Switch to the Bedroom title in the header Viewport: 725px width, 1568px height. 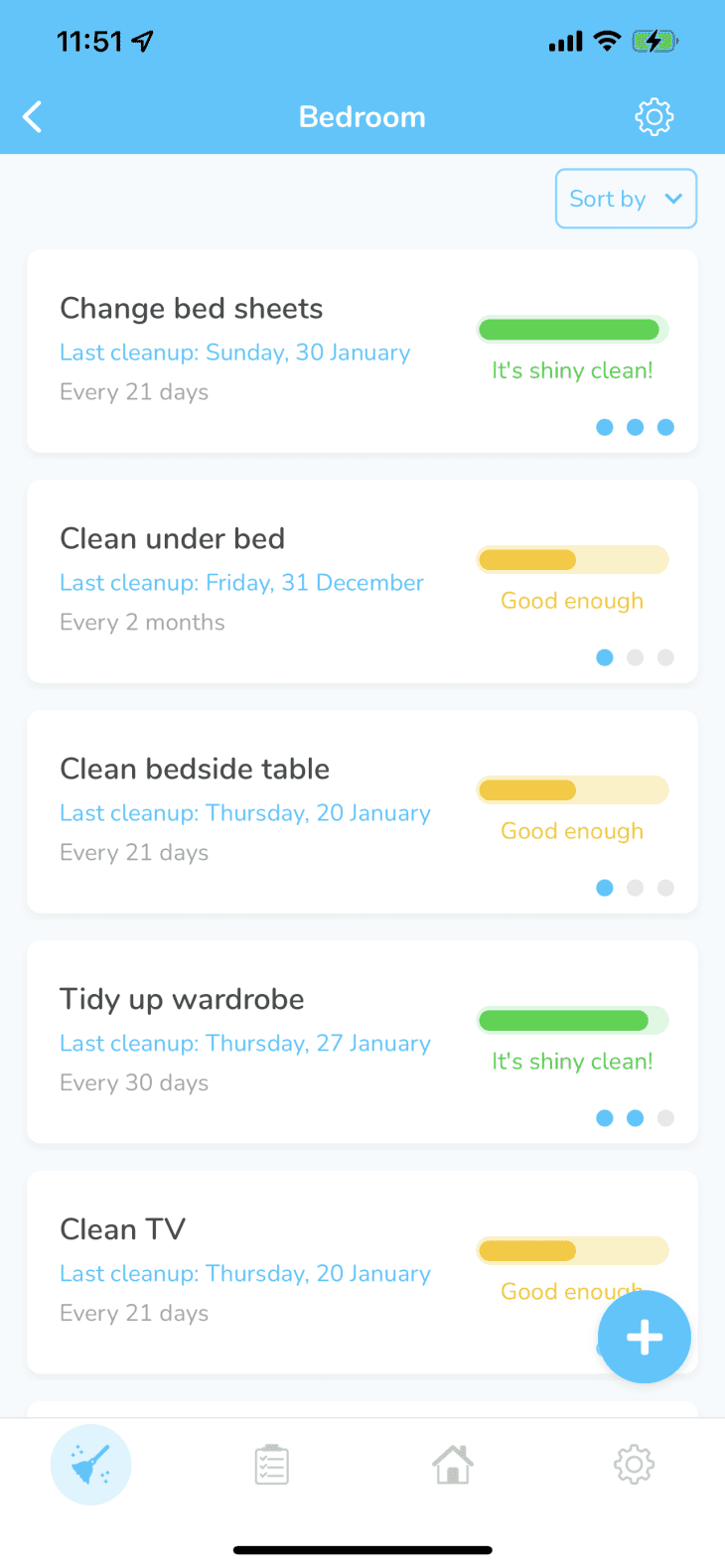(x=362, y=116)
